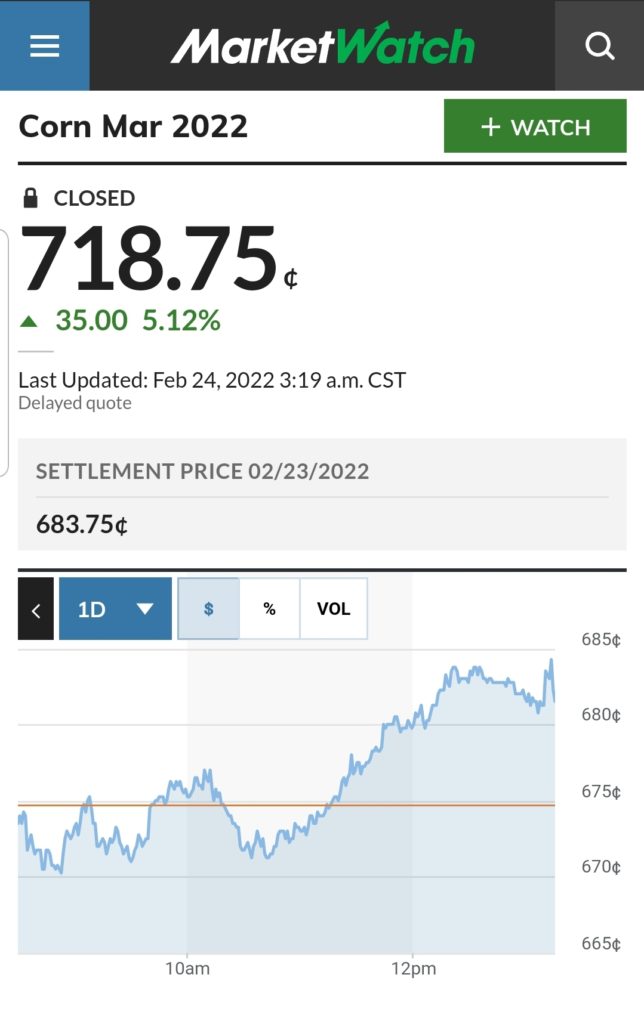
Task: Show the VOL volume chart
Action: [334, 609]
